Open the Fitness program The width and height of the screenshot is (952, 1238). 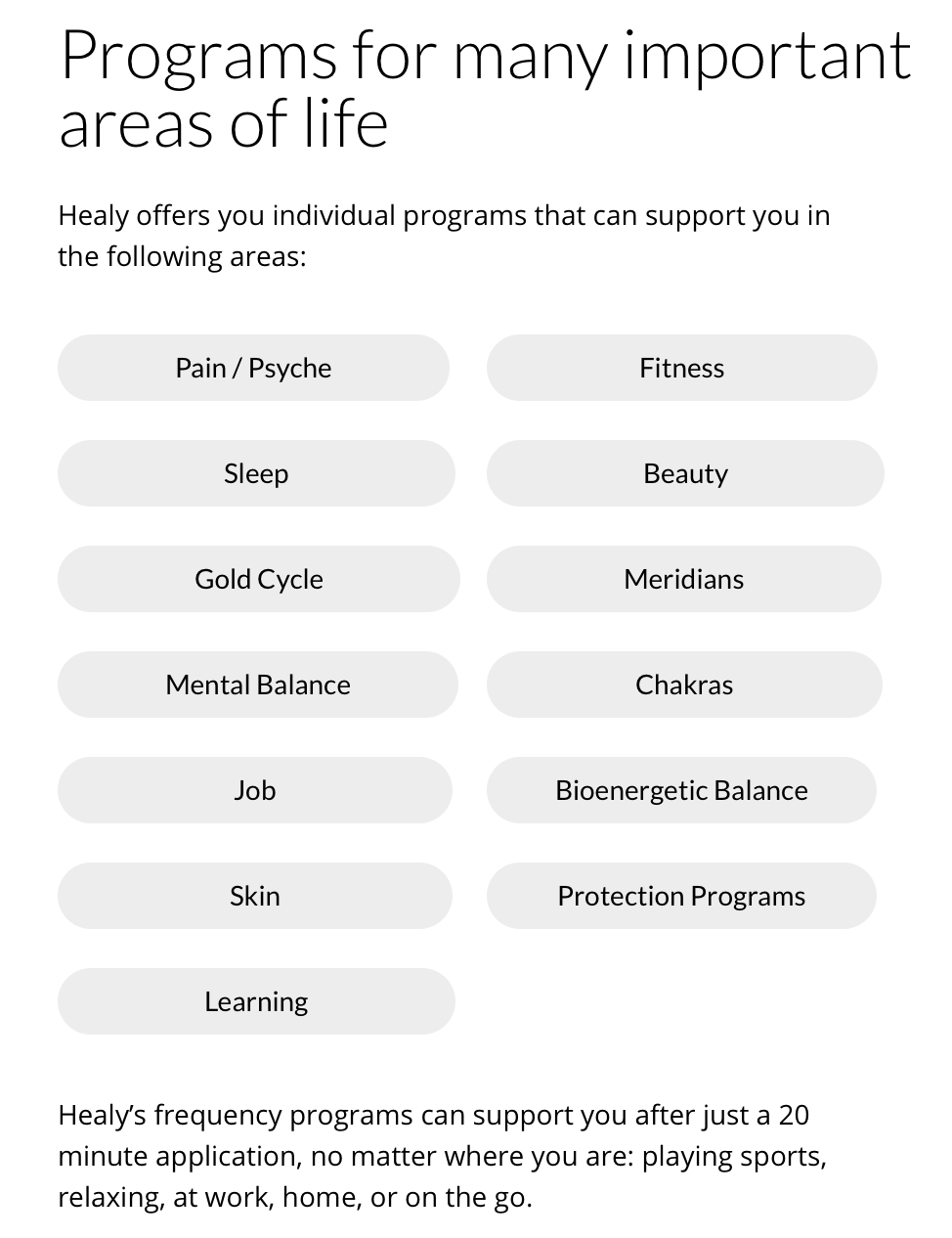point(681,368)
